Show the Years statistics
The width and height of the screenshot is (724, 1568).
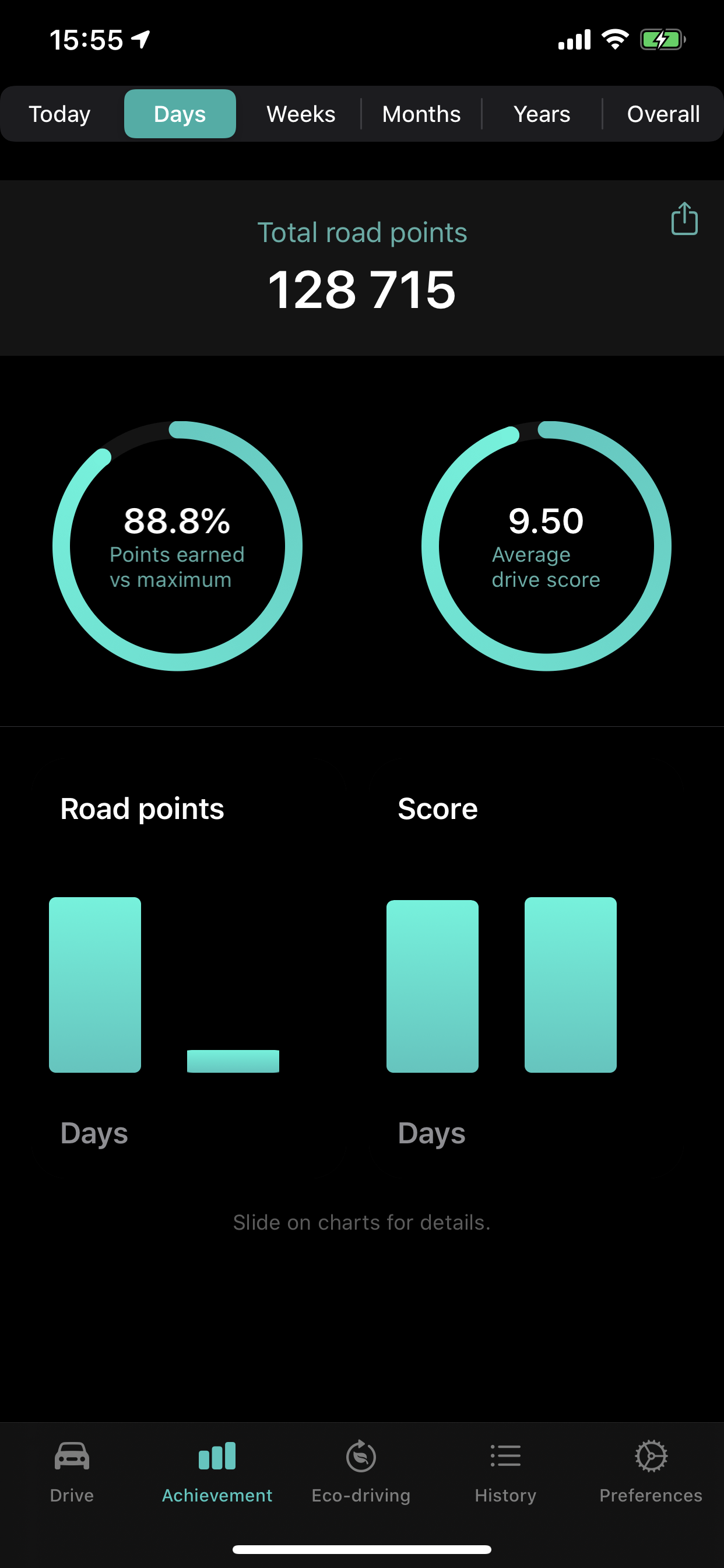542,114
